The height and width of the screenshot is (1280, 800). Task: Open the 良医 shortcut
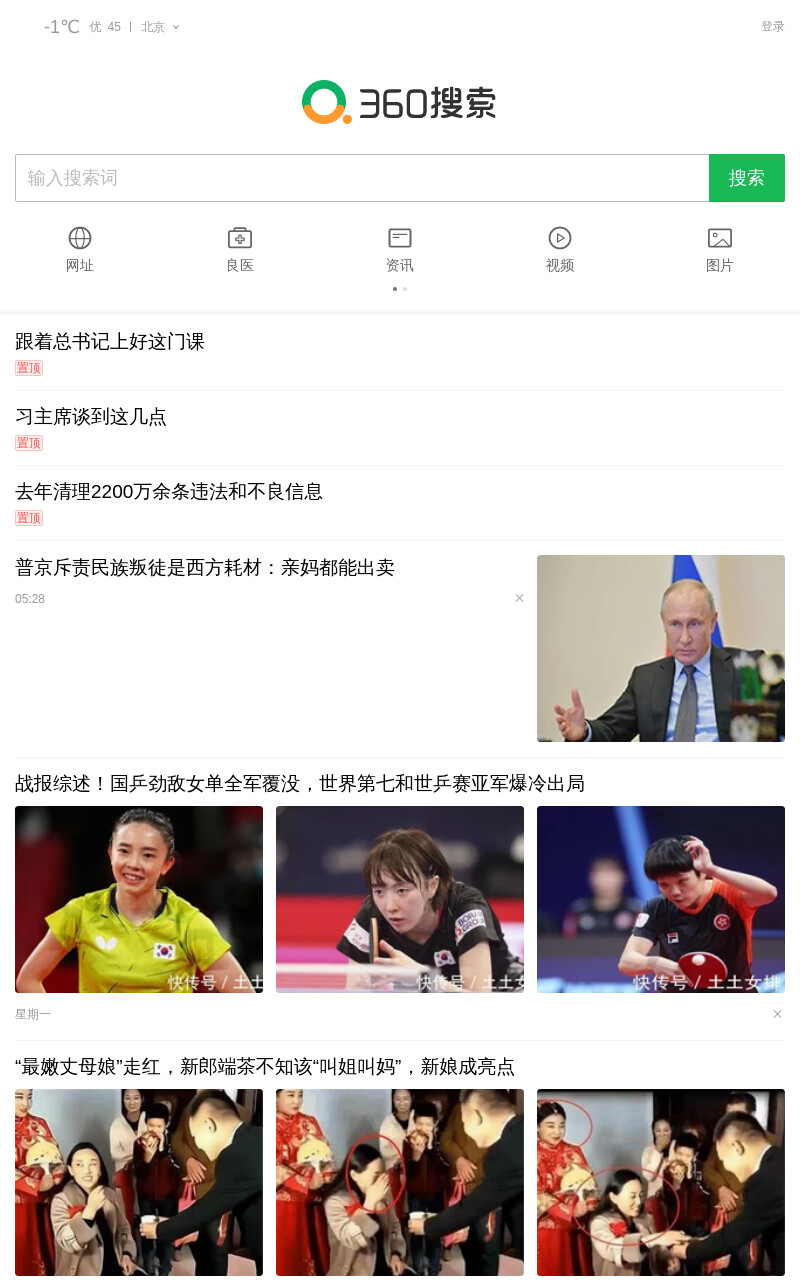coord(240,250)
